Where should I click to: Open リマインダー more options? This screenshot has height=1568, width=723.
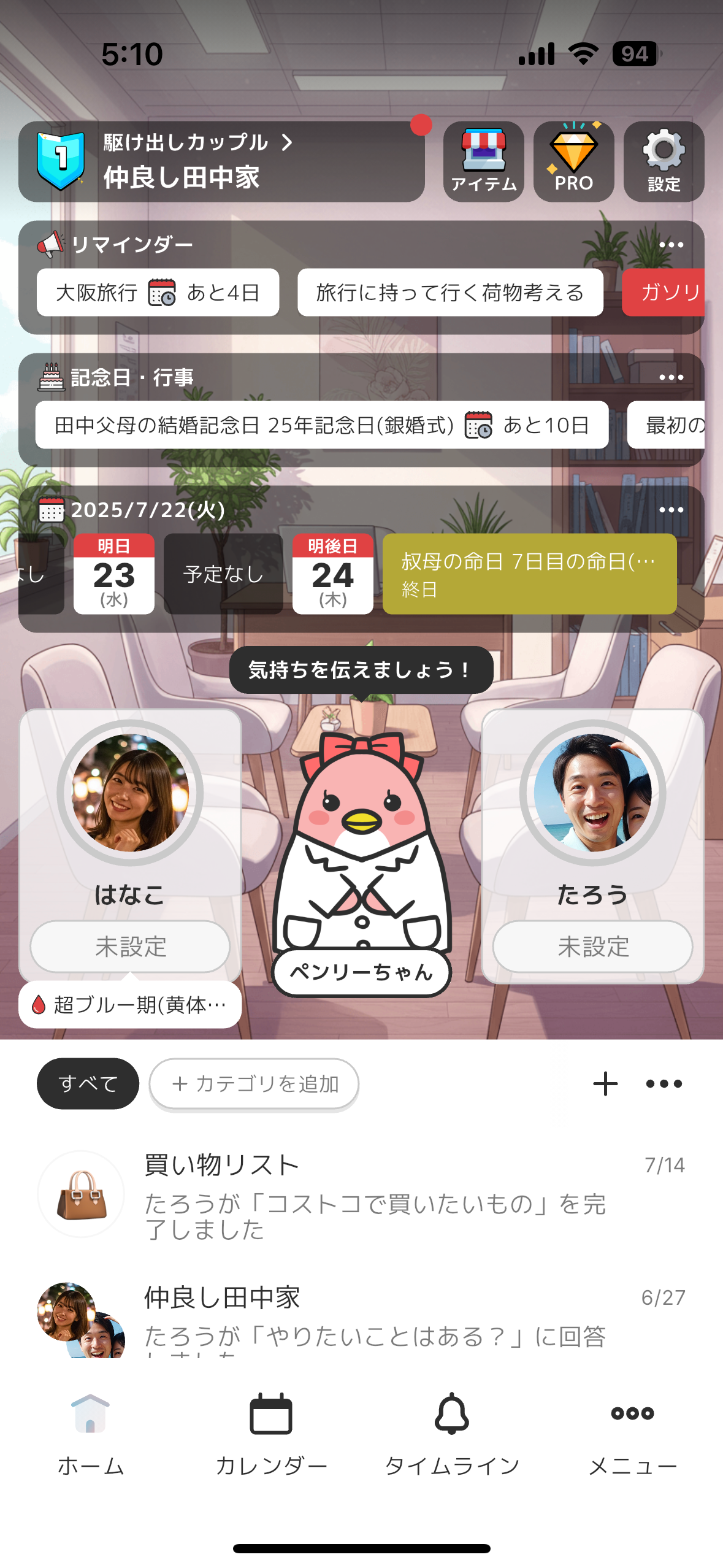click(671, 245)
